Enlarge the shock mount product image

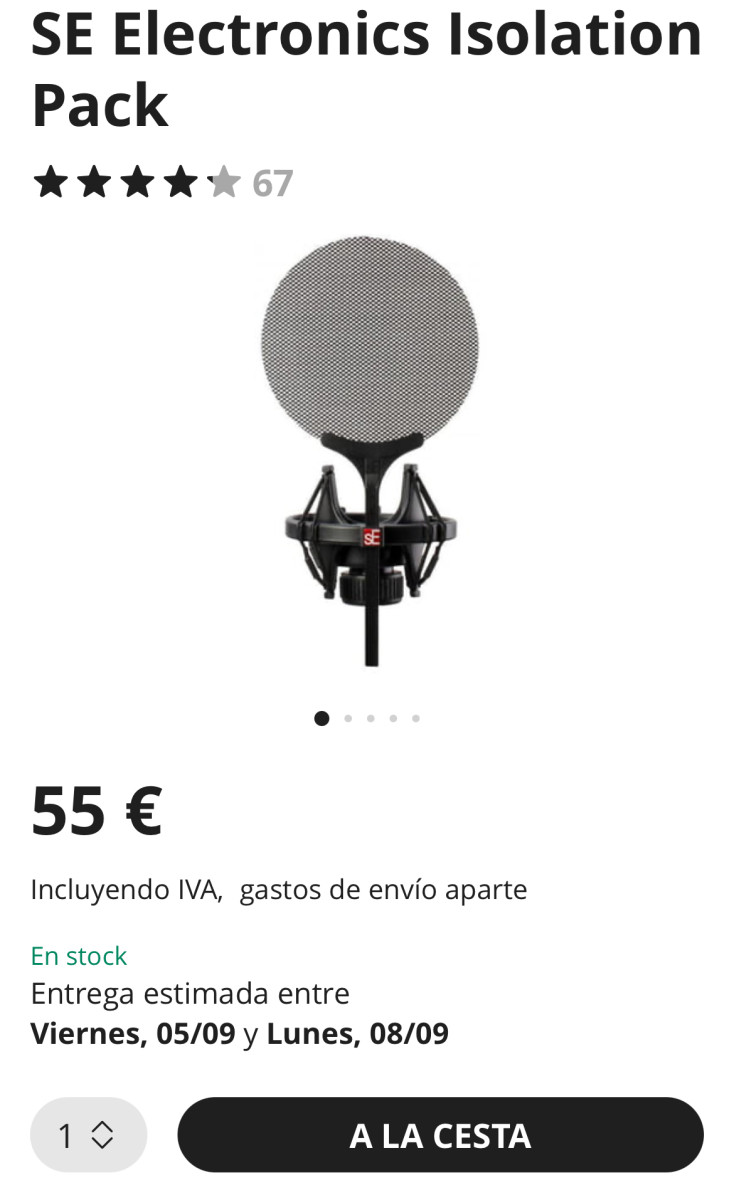(x=369, y=450)
